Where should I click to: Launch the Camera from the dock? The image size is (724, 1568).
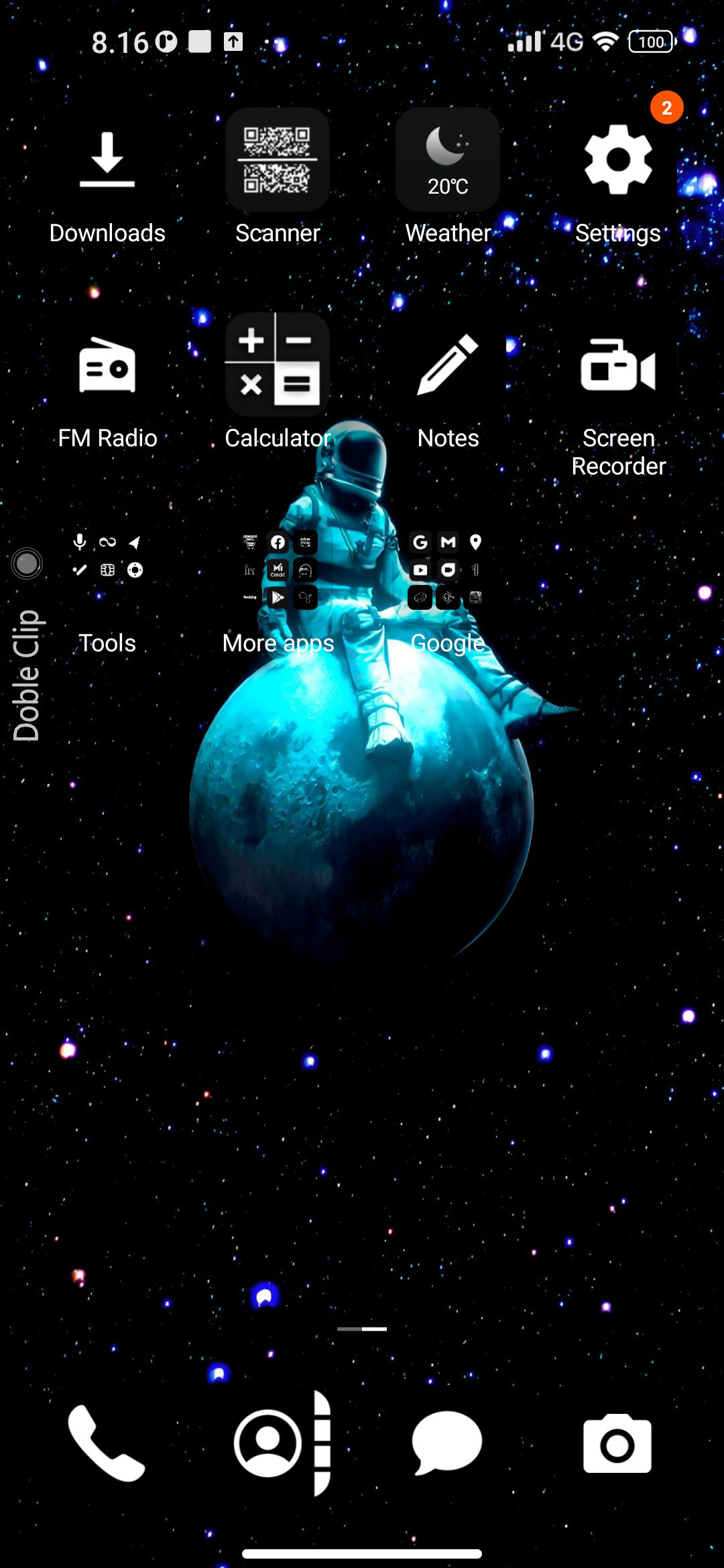618,1443
